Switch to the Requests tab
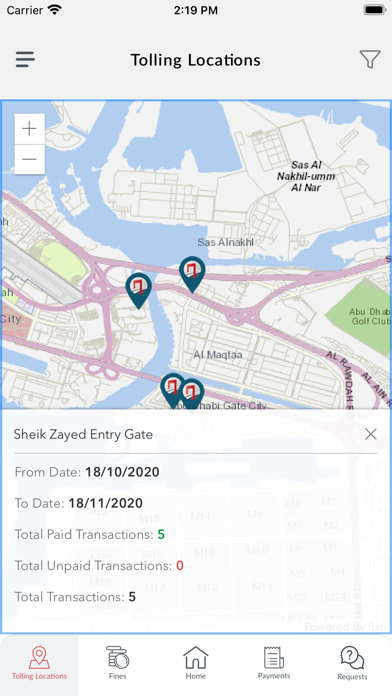The height and width of the screenshot is (696, 392). coord(352,664)
